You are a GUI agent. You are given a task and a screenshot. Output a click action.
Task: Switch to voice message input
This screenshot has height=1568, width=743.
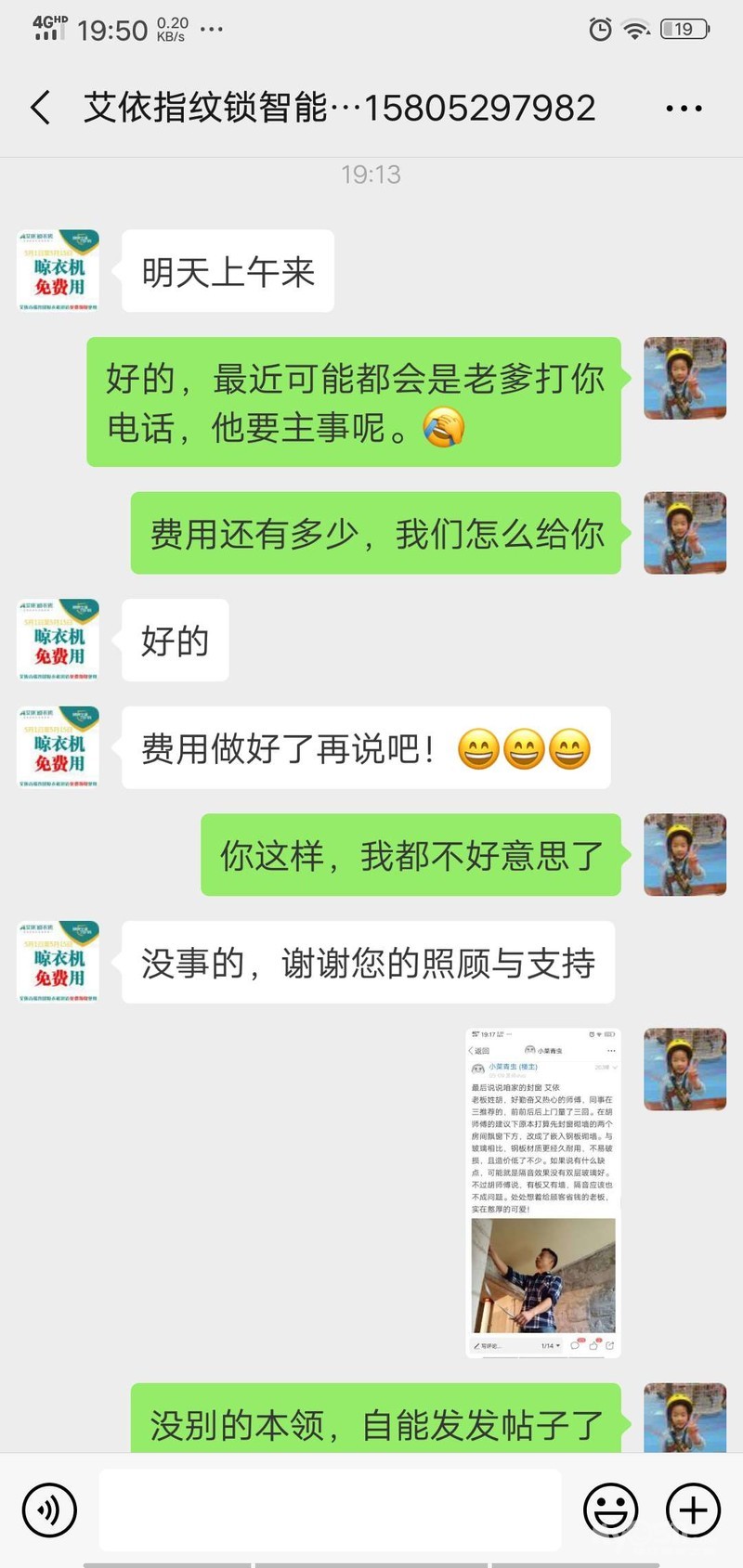coord(49,1510)
